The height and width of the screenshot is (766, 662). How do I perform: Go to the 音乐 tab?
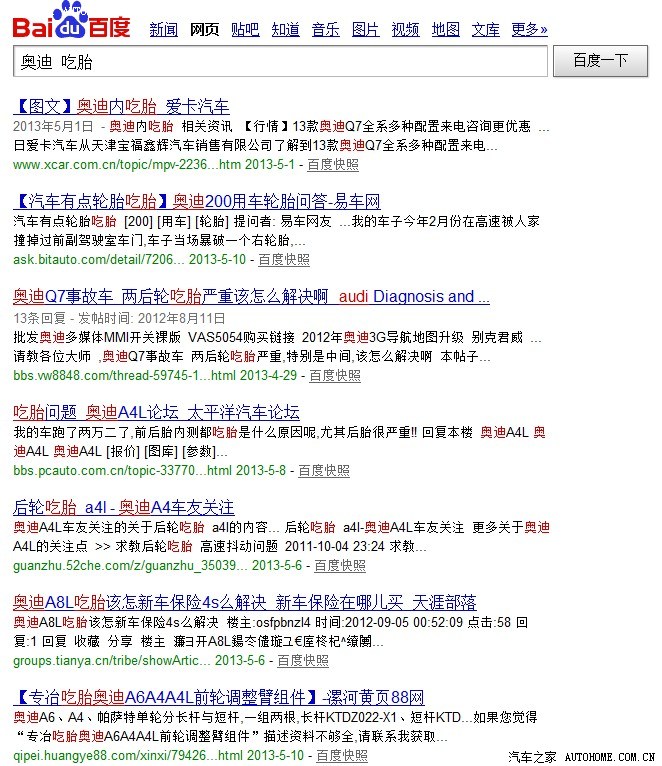(325, 29)
